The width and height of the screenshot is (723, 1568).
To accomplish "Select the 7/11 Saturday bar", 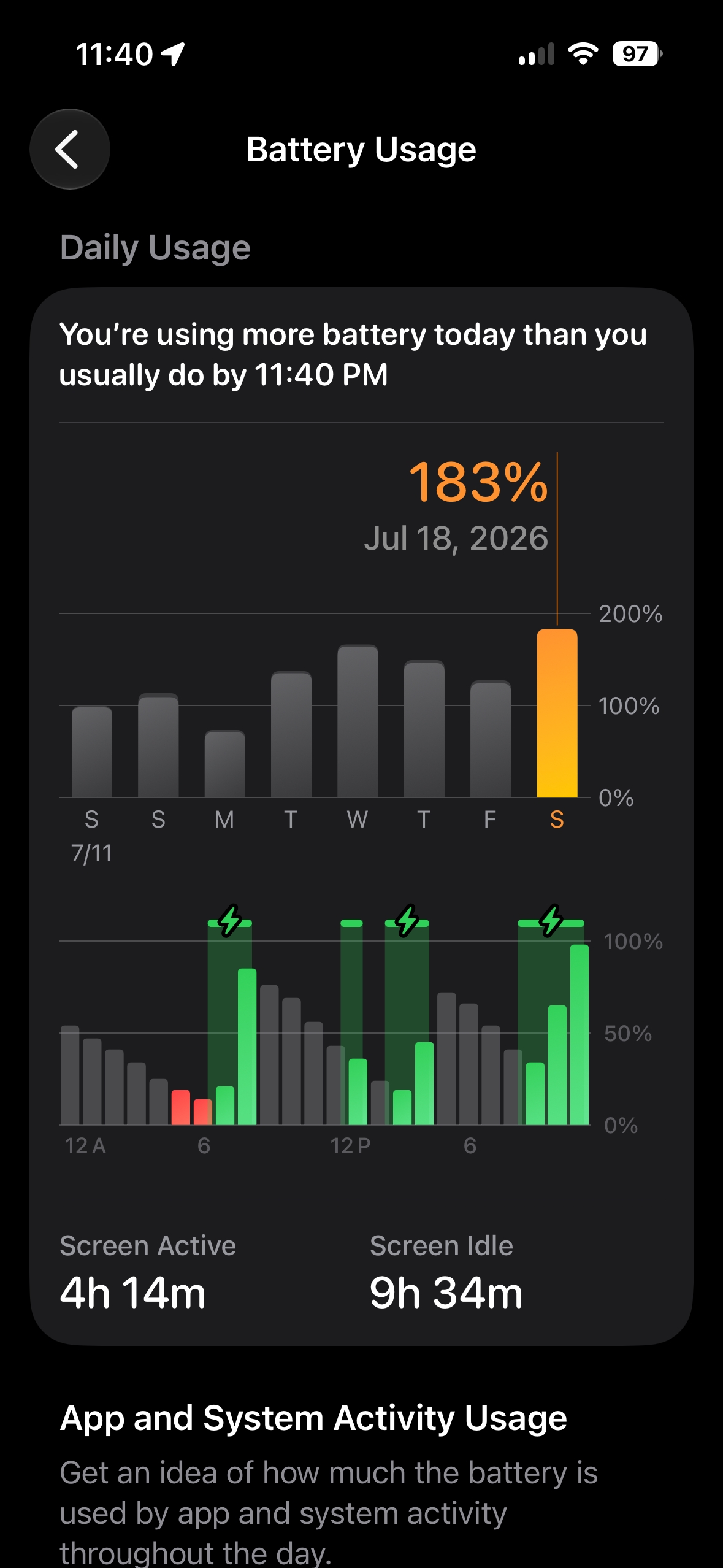I will pos(92,752).
